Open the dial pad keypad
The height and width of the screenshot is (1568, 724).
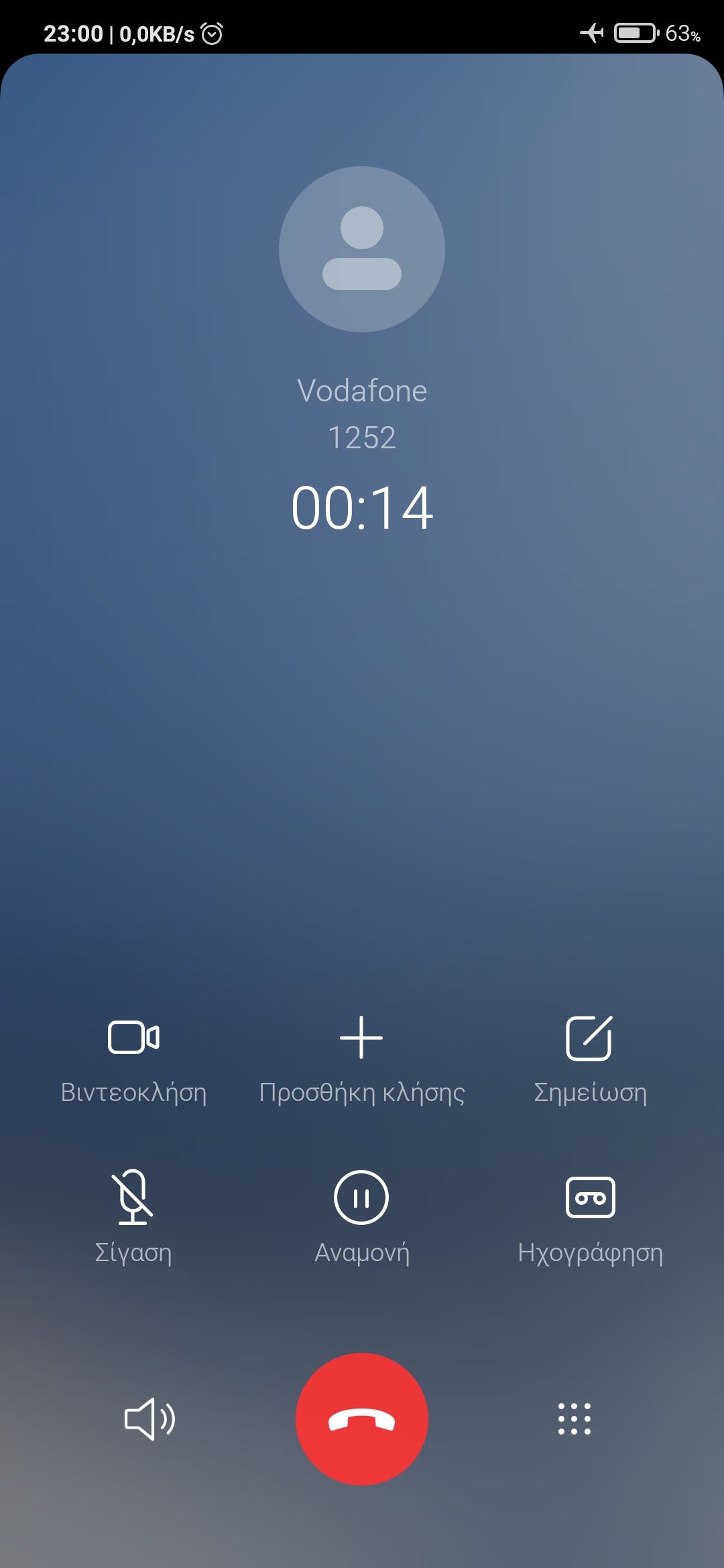[x=575, y=1419]
